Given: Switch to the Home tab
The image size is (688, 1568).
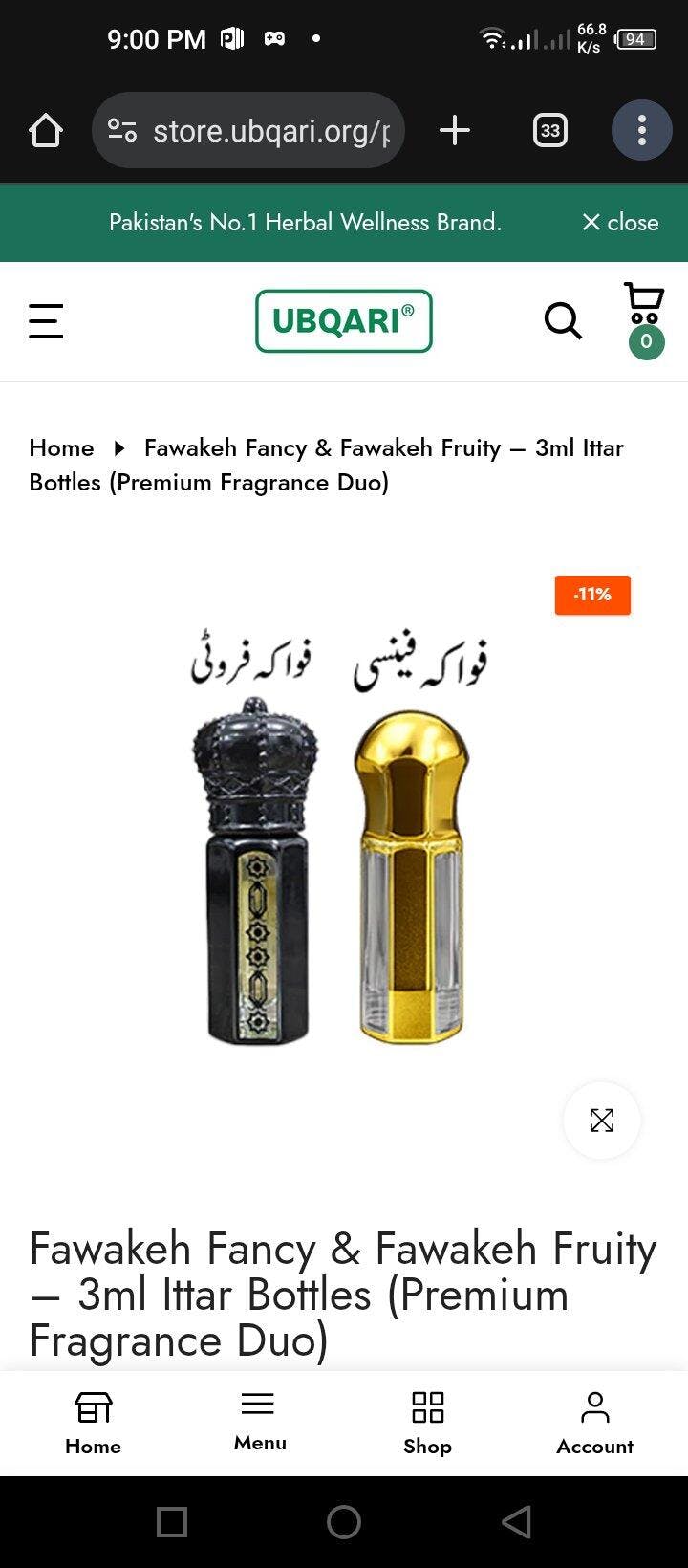Looking at the screenshot, I should pyautogui.click(x=93, y=1423).
